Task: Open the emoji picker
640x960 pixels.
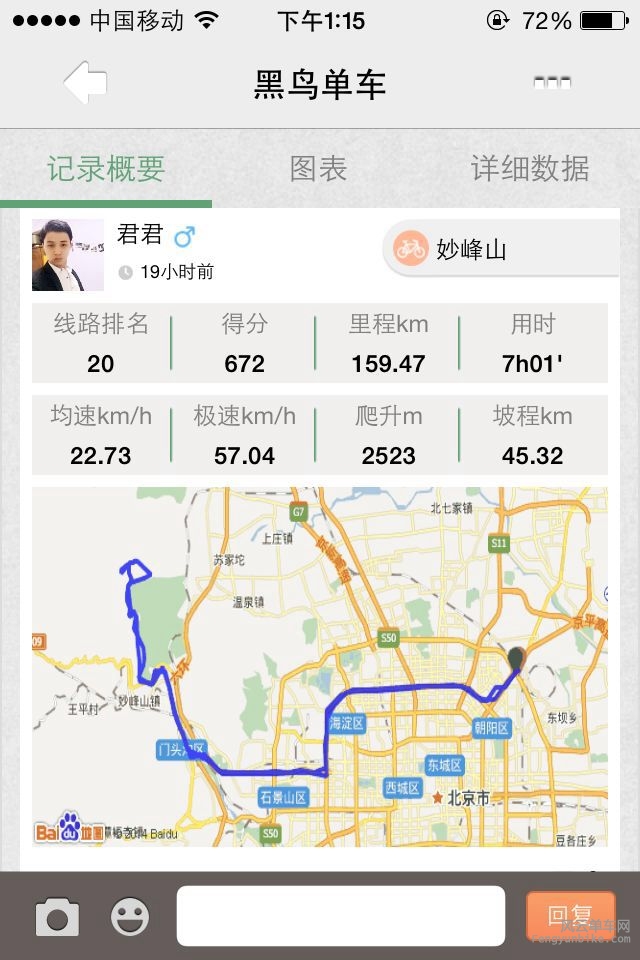Action: [x=130, y=916]
